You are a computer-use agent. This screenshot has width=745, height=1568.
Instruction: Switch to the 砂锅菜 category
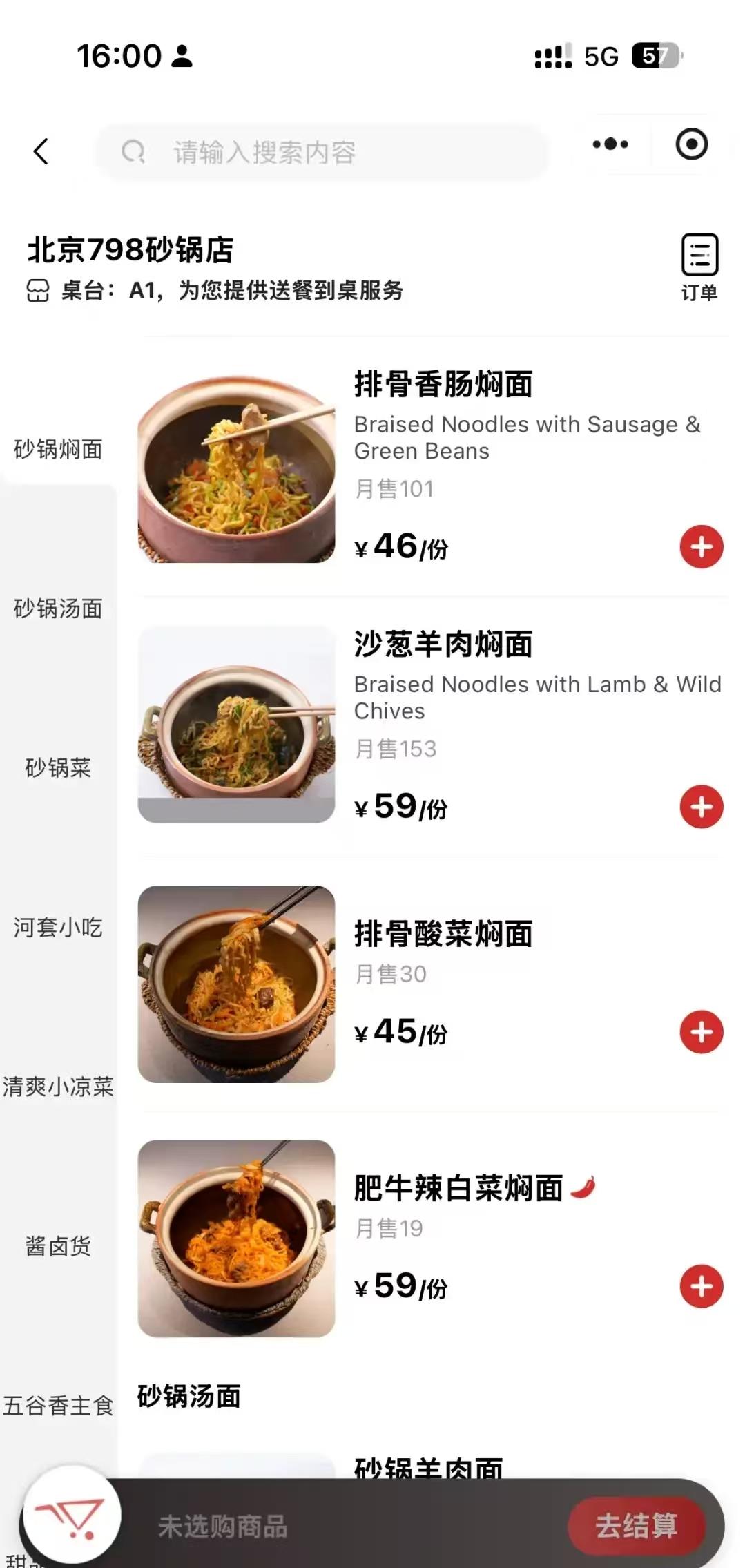[58, 768]
